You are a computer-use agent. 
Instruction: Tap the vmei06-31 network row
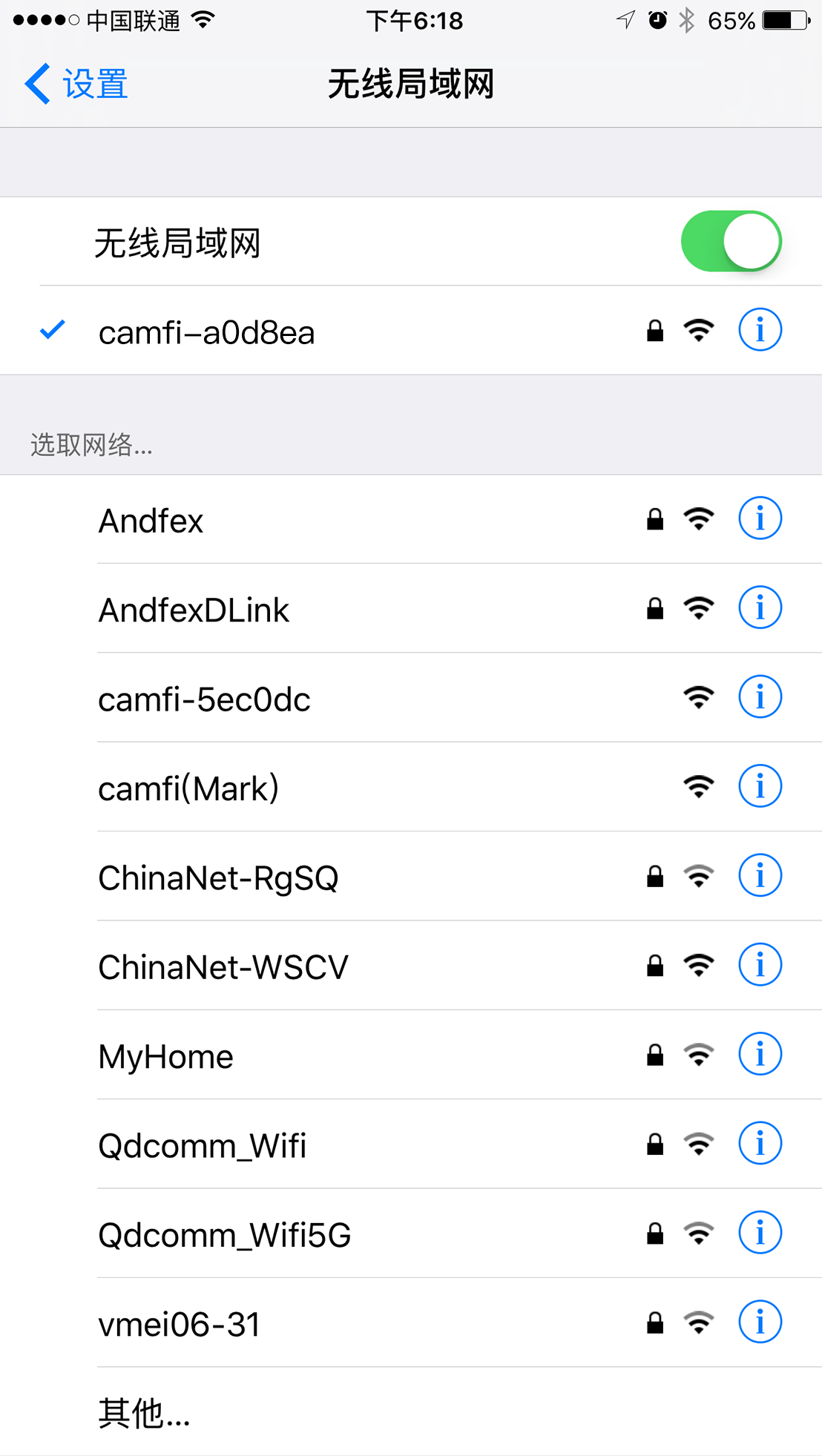[x=411, y=1322]
